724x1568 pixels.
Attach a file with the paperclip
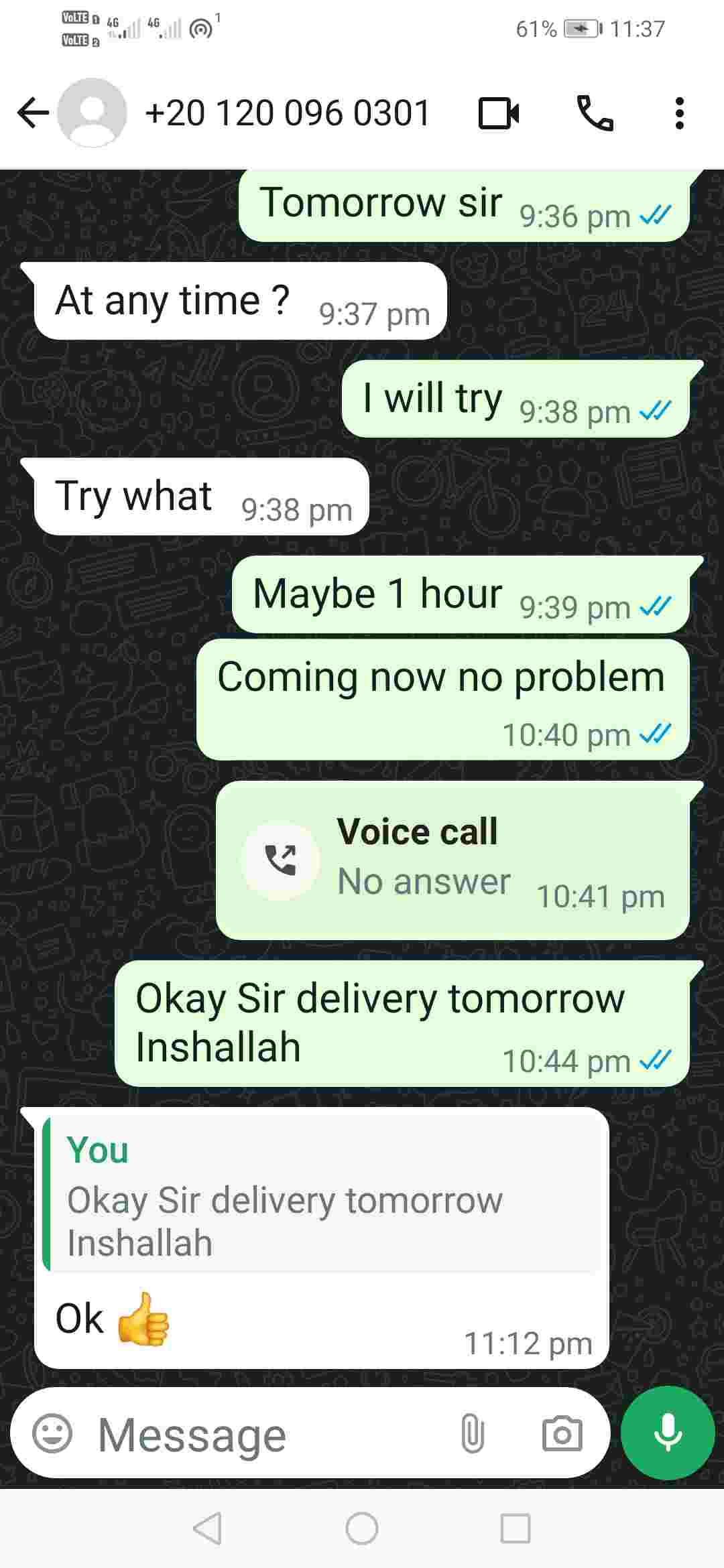pyautogui.click(x=473, y=1434)
